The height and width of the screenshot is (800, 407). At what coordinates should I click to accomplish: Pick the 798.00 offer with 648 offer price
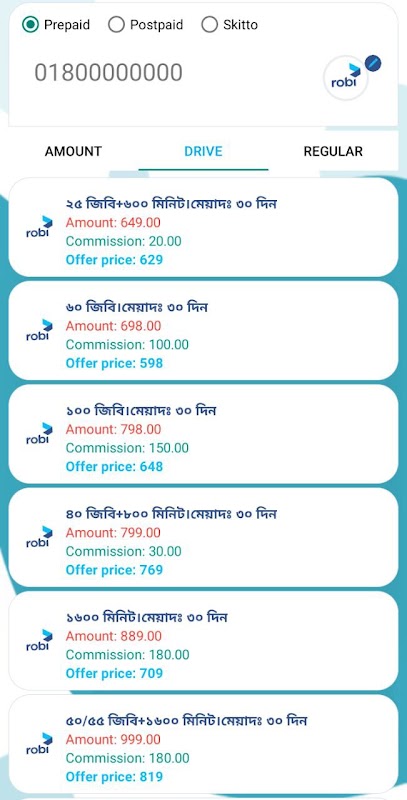(x=204, y=434)
